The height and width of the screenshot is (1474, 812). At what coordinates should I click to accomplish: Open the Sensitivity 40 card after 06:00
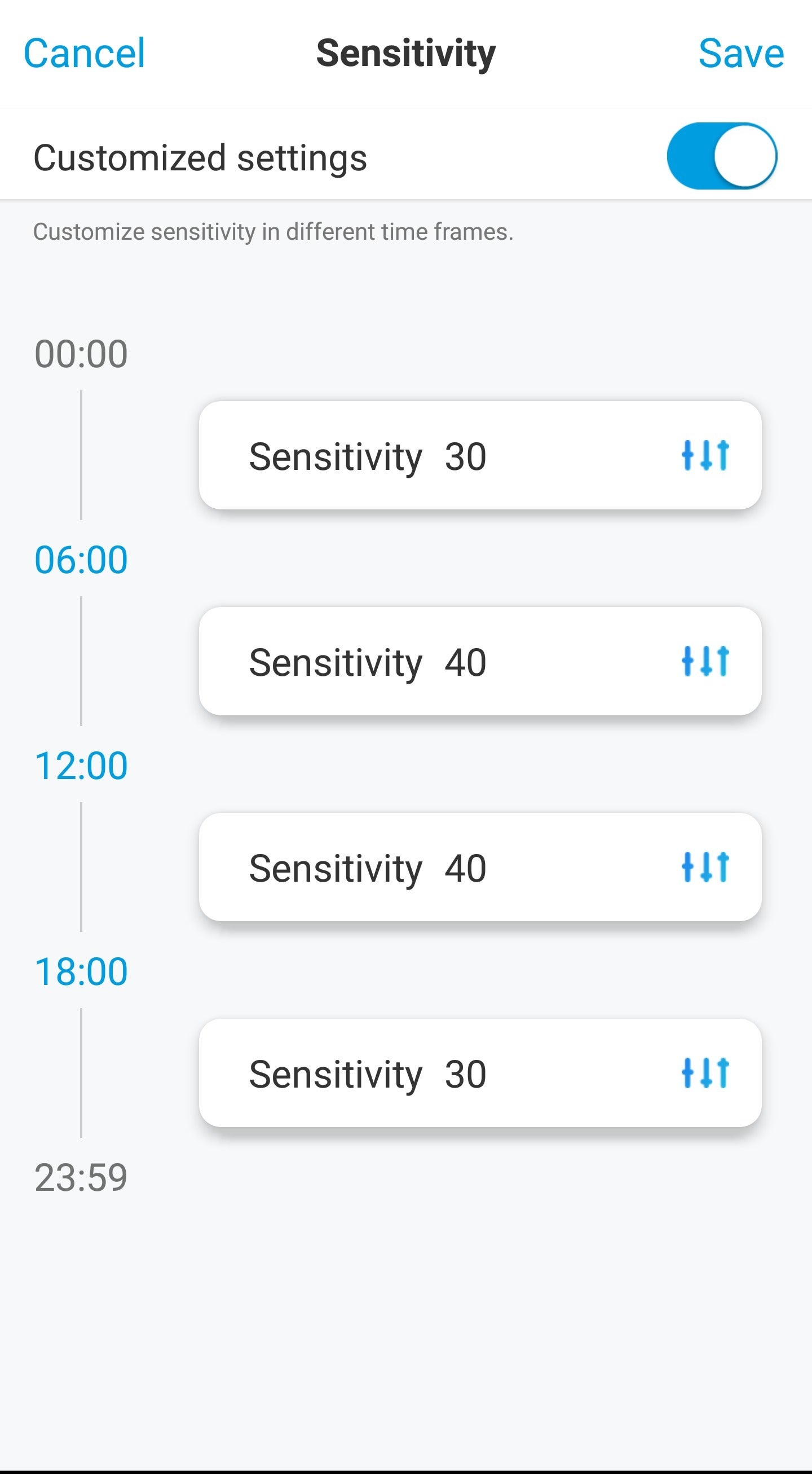pos(480,662)
